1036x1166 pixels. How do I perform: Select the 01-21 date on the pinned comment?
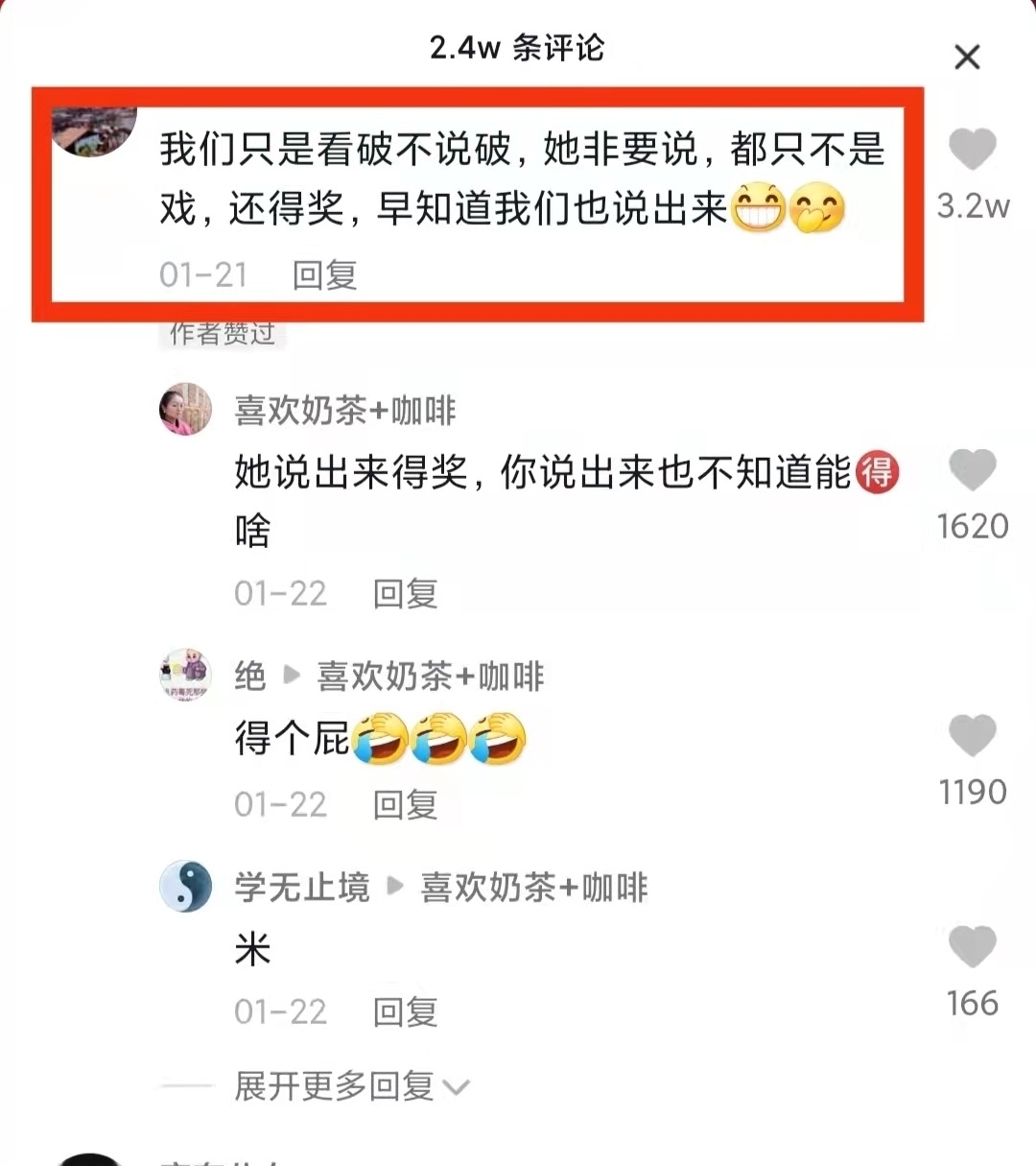click(x=202, y=275)
